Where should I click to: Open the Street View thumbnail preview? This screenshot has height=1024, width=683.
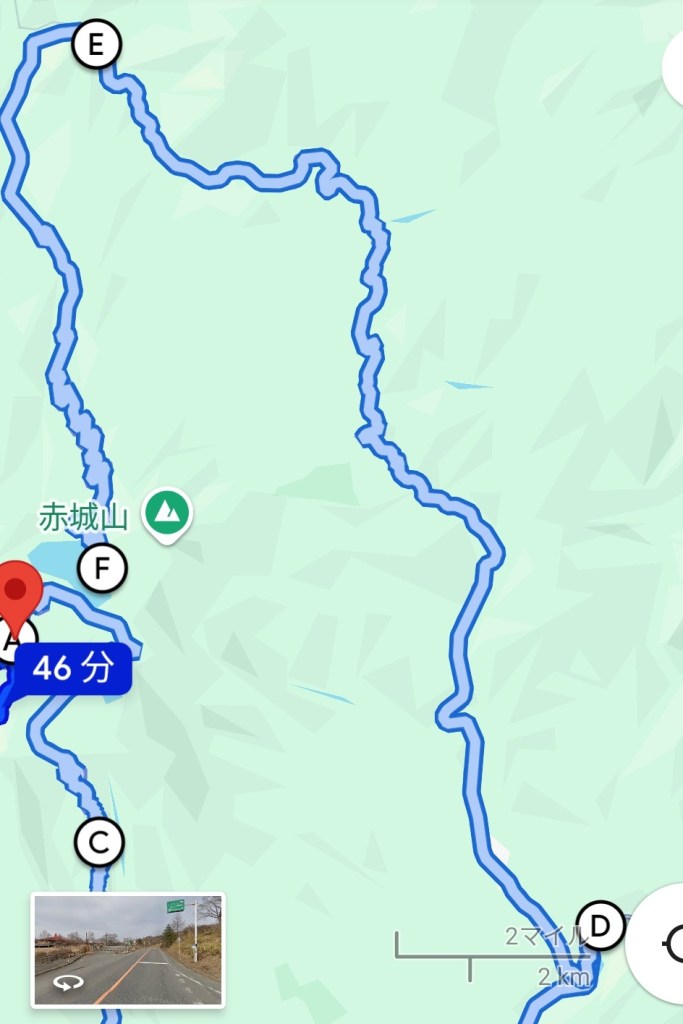click(x=128, y=949)
